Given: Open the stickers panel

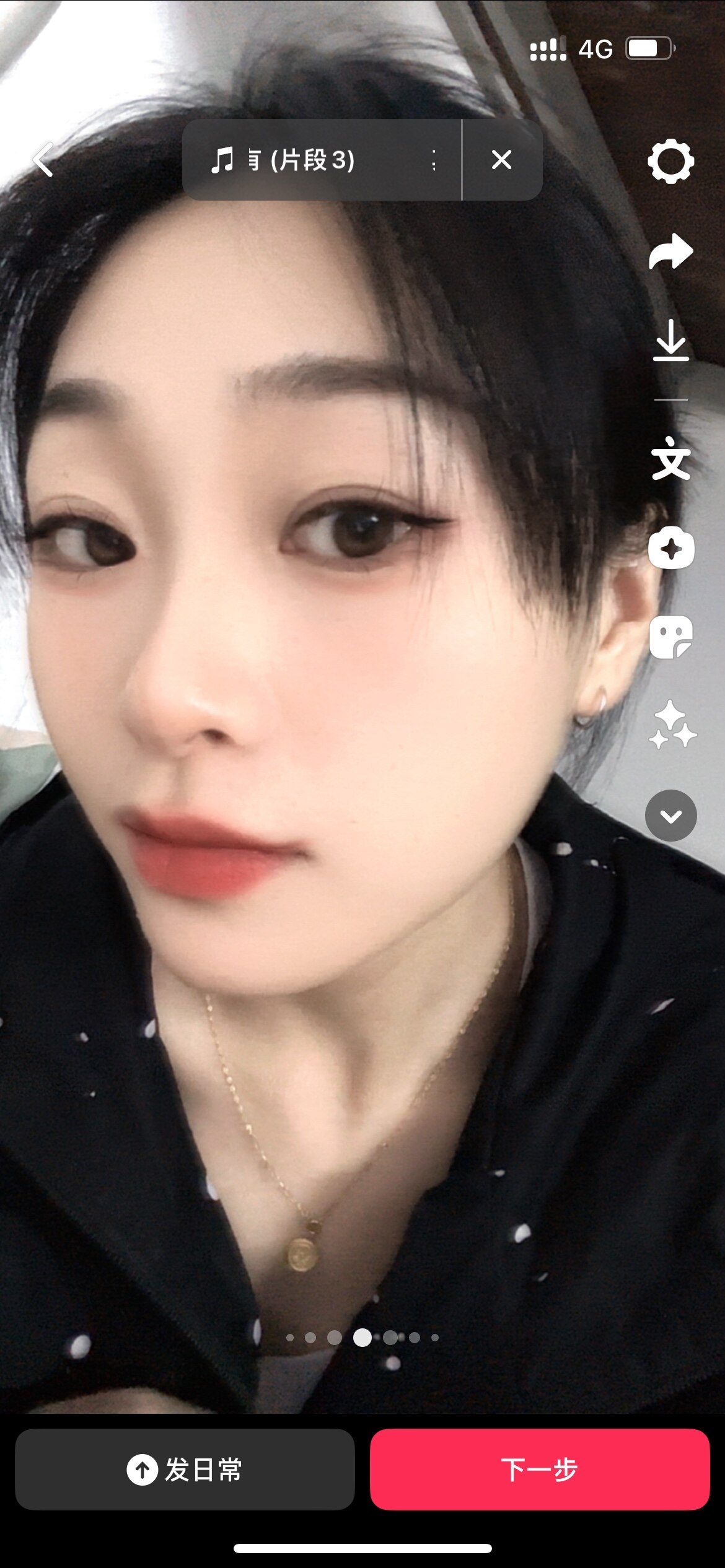Looking at the screenshot, I should 670,637.
